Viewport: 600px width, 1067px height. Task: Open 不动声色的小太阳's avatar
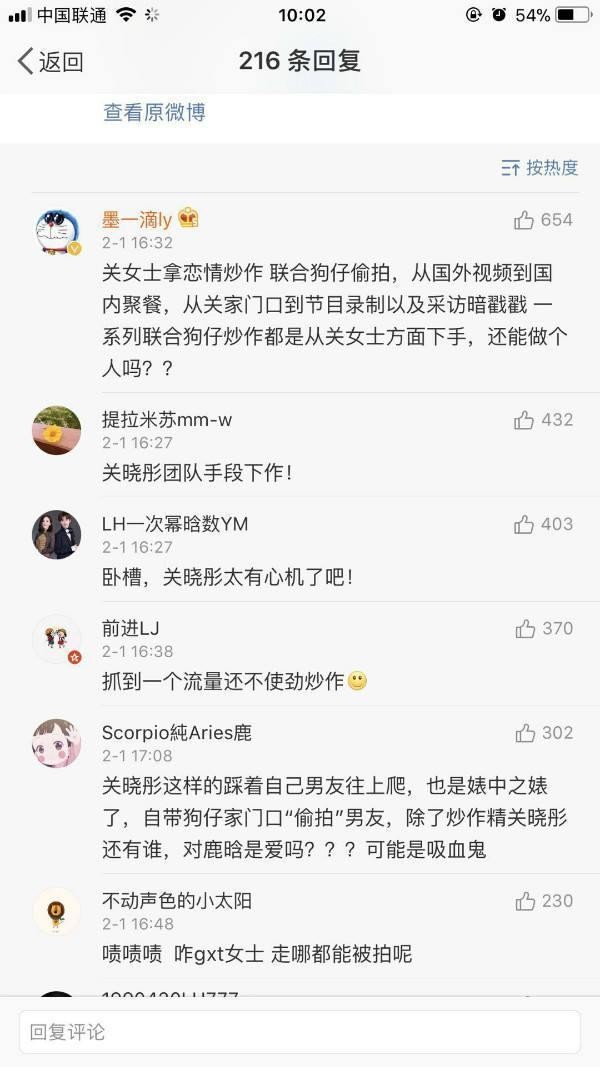57,911
